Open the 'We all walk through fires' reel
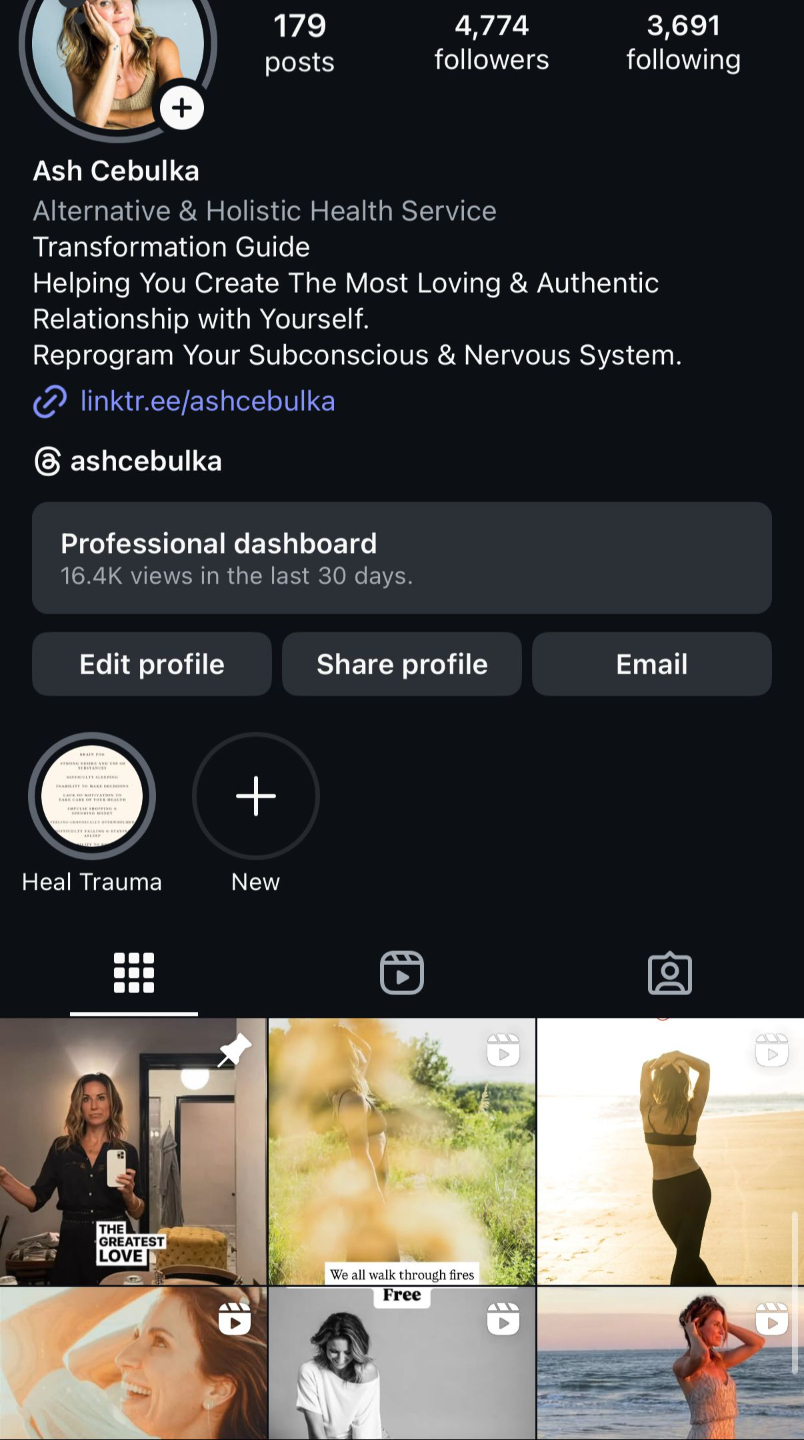804x1440 pixels. click(402, 1152)
